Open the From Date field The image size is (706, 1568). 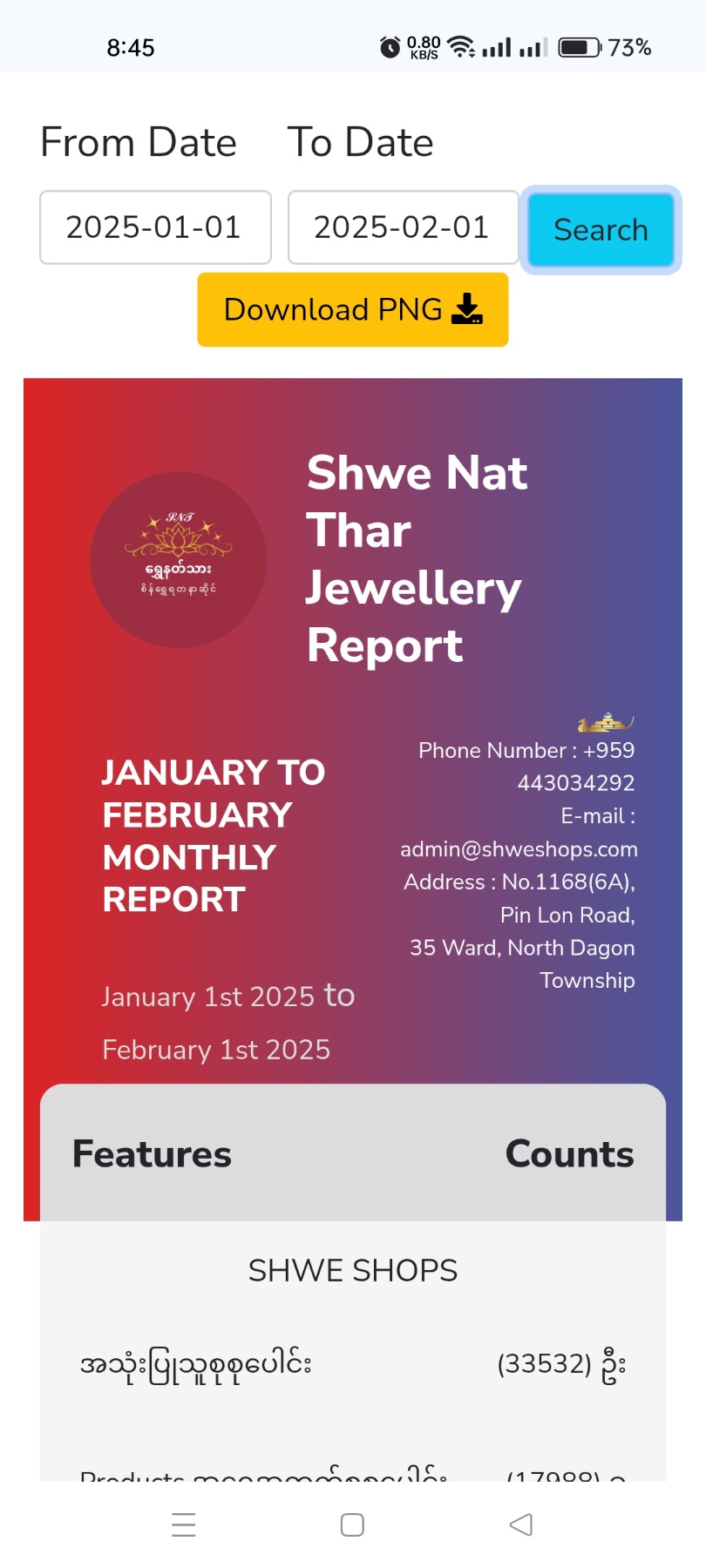(155, 227)
